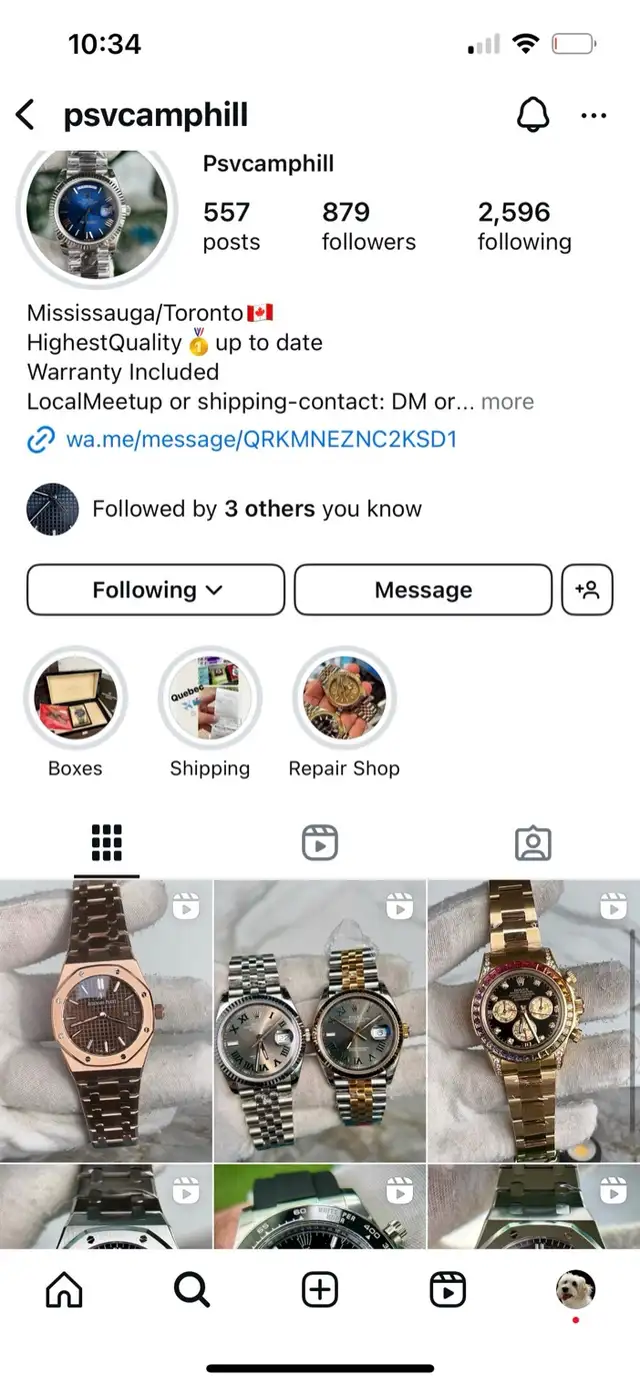Open the notifications bell for this profile

click(x=533, y=115)
